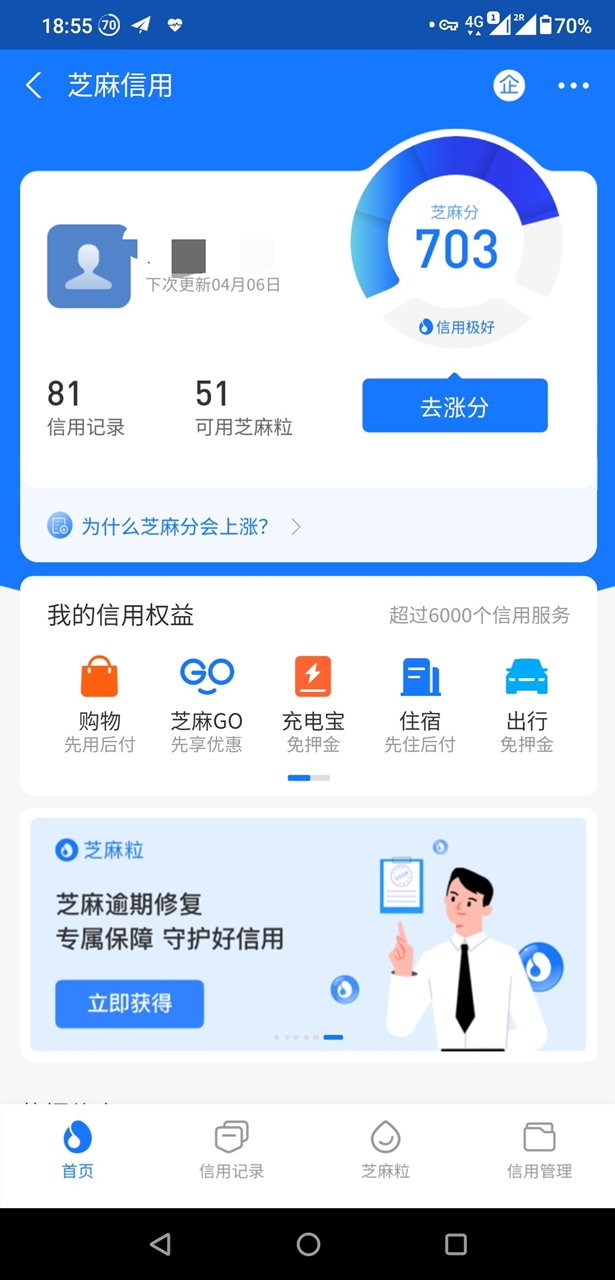
Task: Switch to the 信用记录 tab
Action: pyautogui.click(x=231, y=1151)
